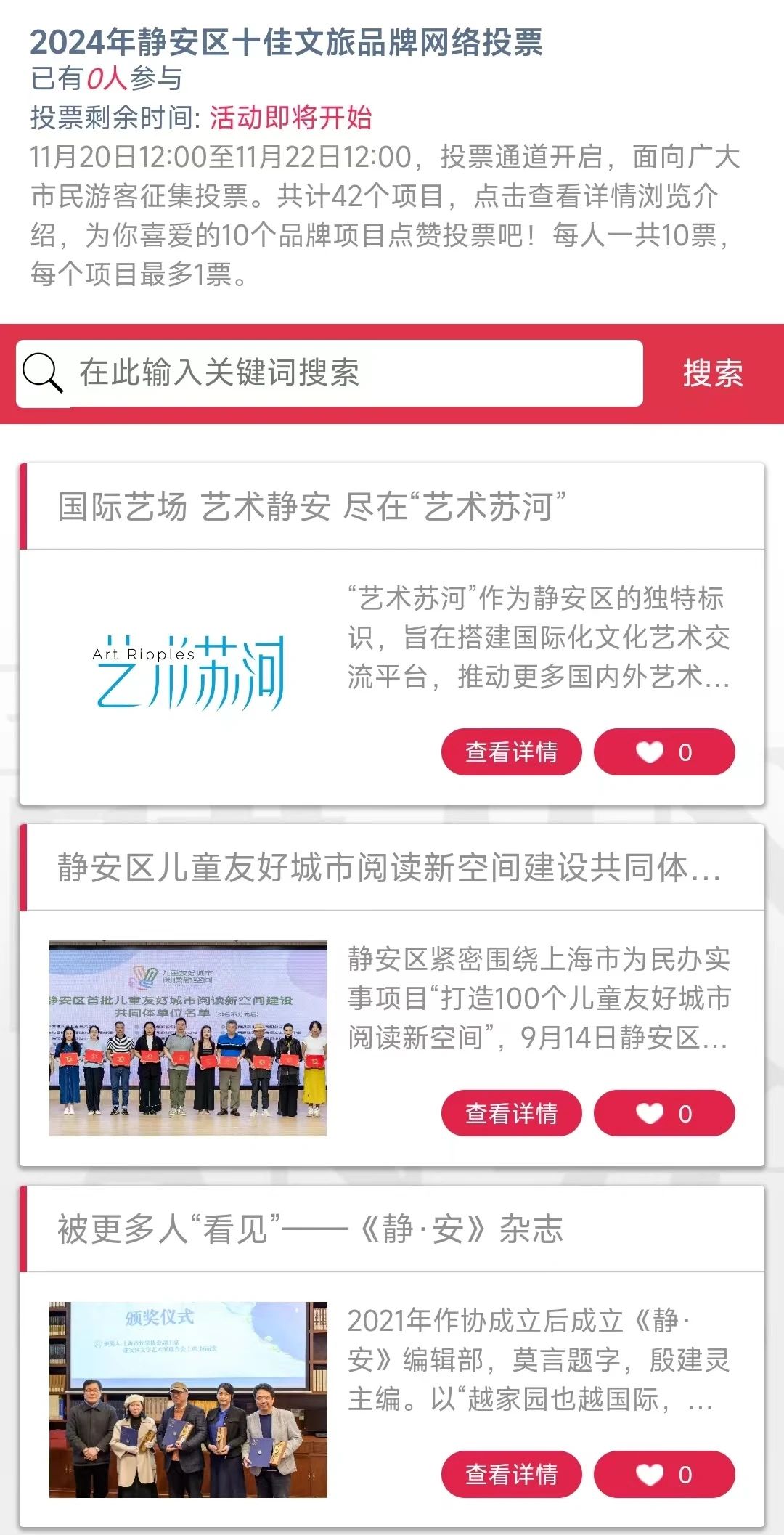Like the 儿童友好城市阅读新空间 project
The image size is (784, 1535).
click(x=663, y=1113)
